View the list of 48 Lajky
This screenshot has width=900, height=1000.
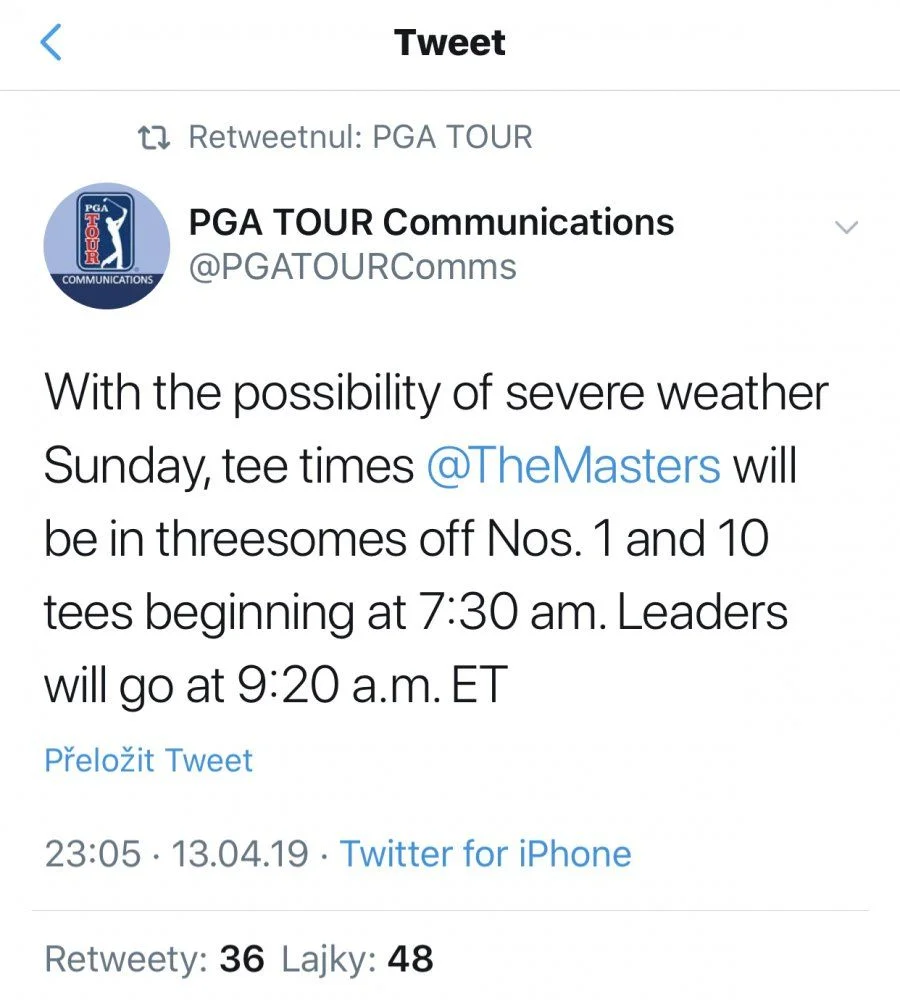pyautogui.click(x=357, y=960)
